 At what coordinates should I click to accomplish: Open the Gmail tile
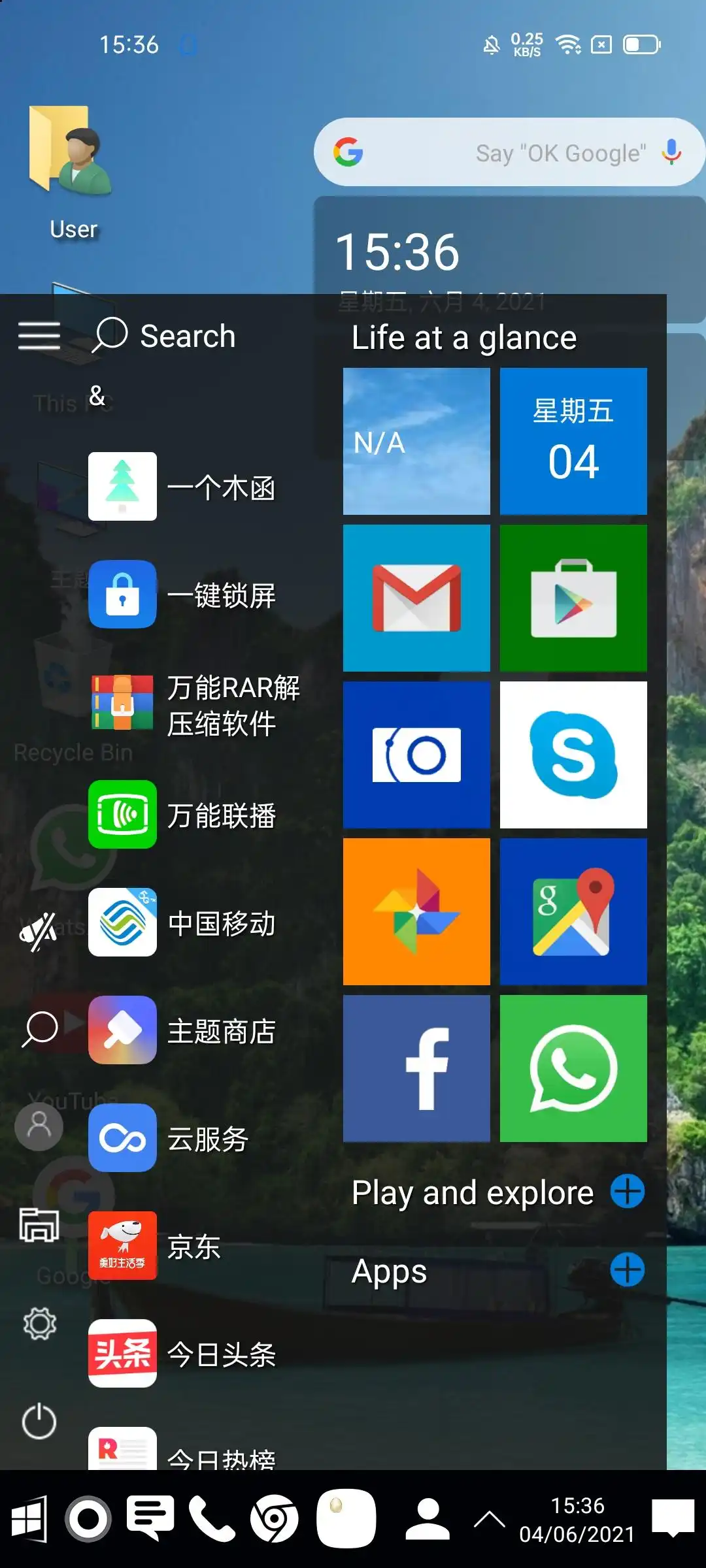(x=416, y=598)
